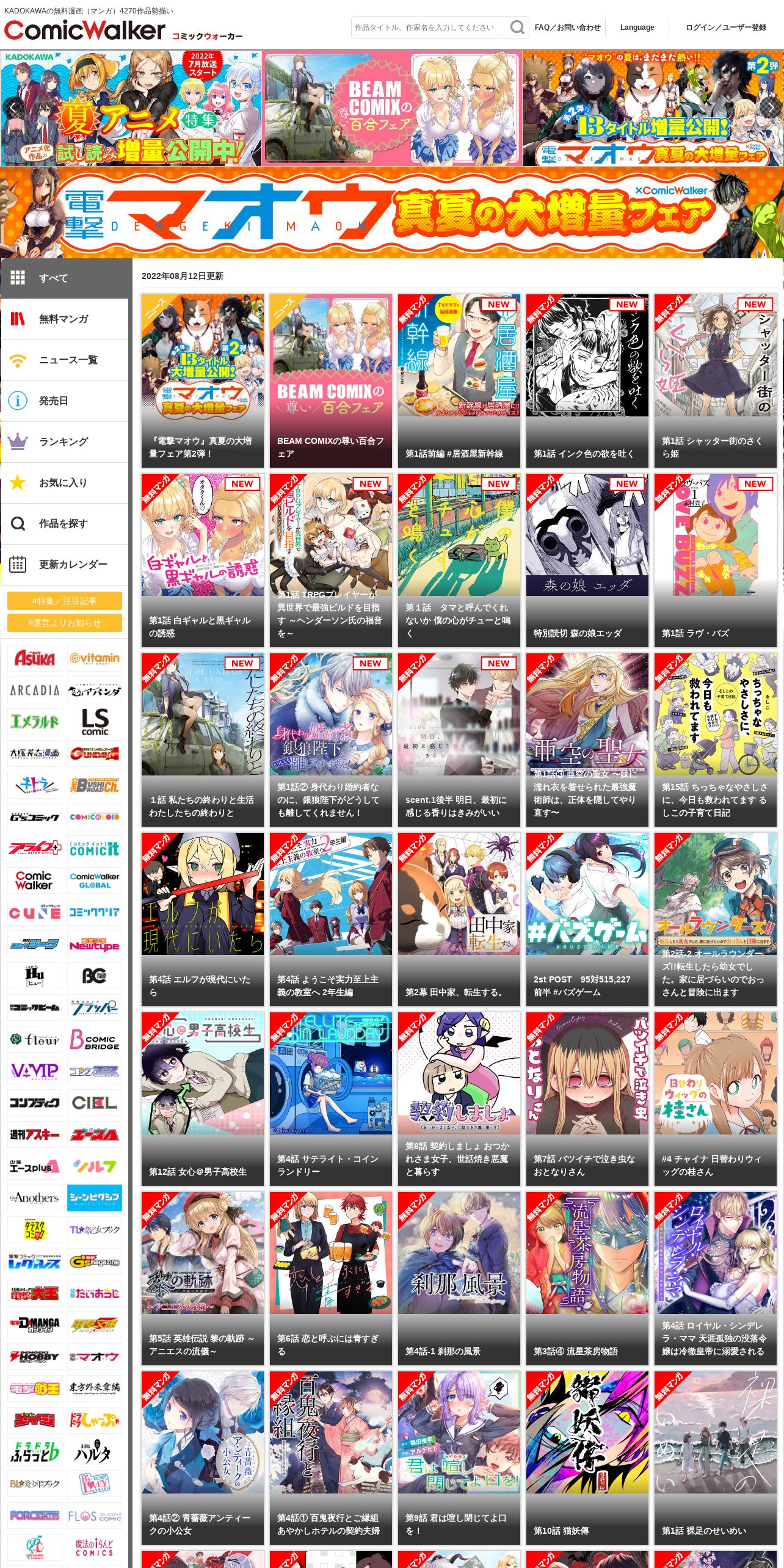
Task: Open ランキング in the sidebar
Action: [x=65, y=442]
